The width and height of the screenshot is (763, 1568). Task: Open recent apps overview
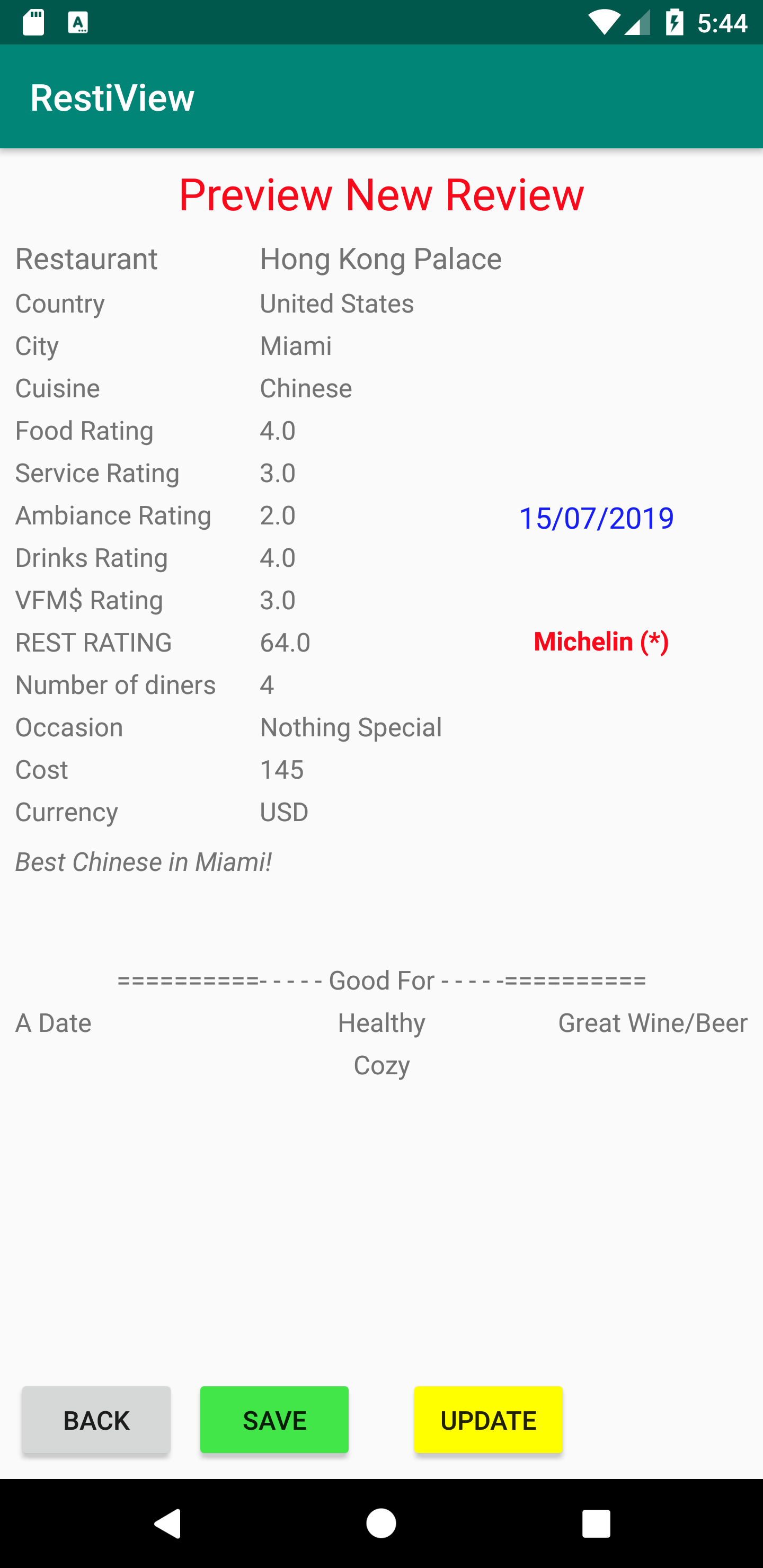point(596,1524)
